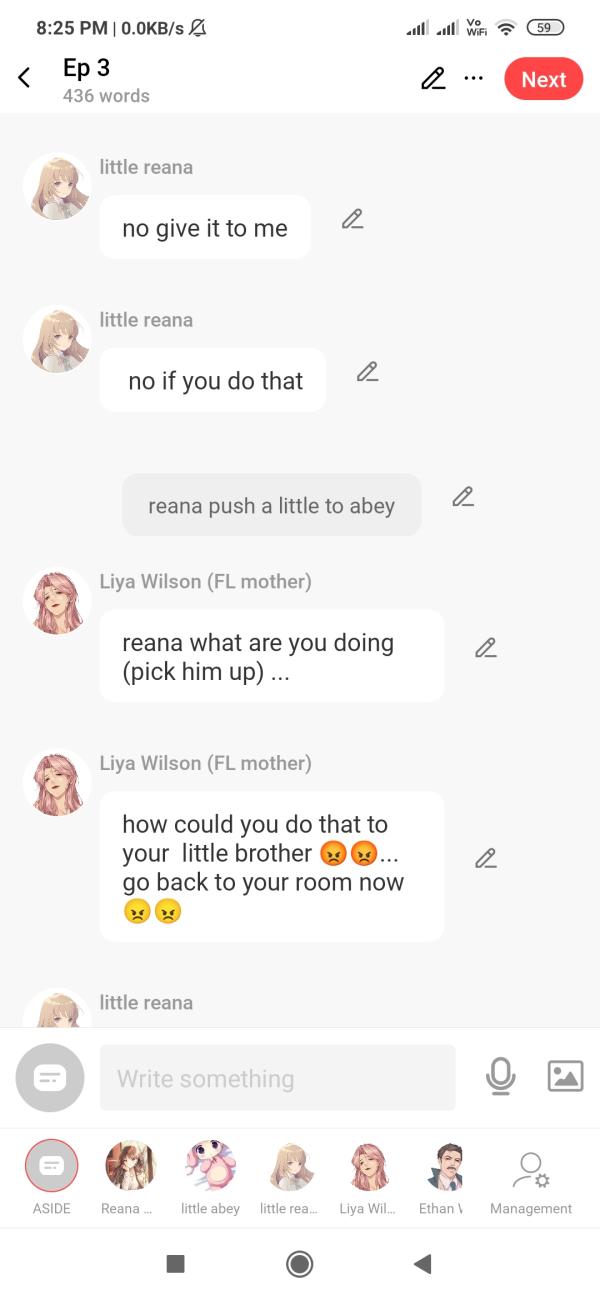This screenshot has height=1300, width=600.
Task: Choose the little abey character
Action: [210, 1166]
